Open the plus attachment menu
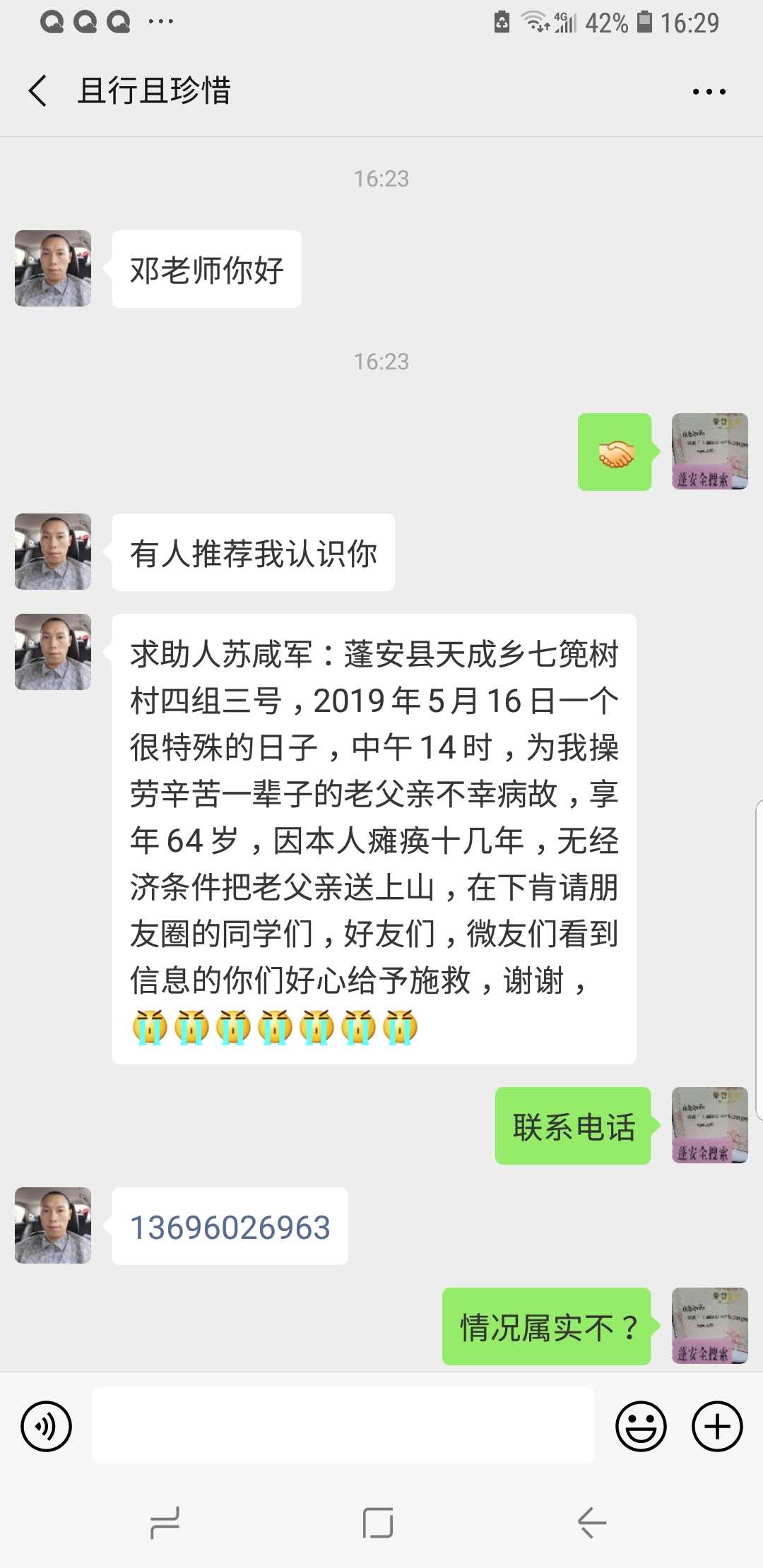The width and height of the screenshot is (763, 1568). (716, 1426)
